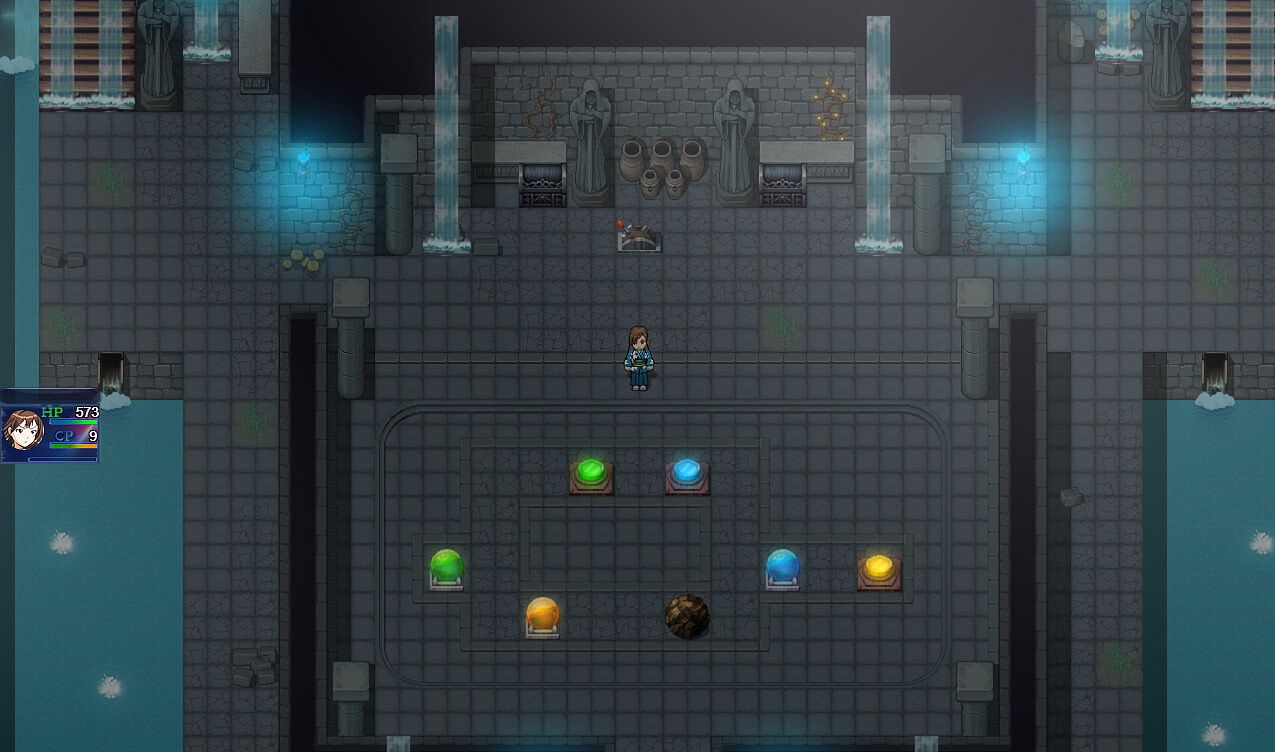Pull the floor lever near the pots
Screen dimensions: 1275x752
[638, 238]
